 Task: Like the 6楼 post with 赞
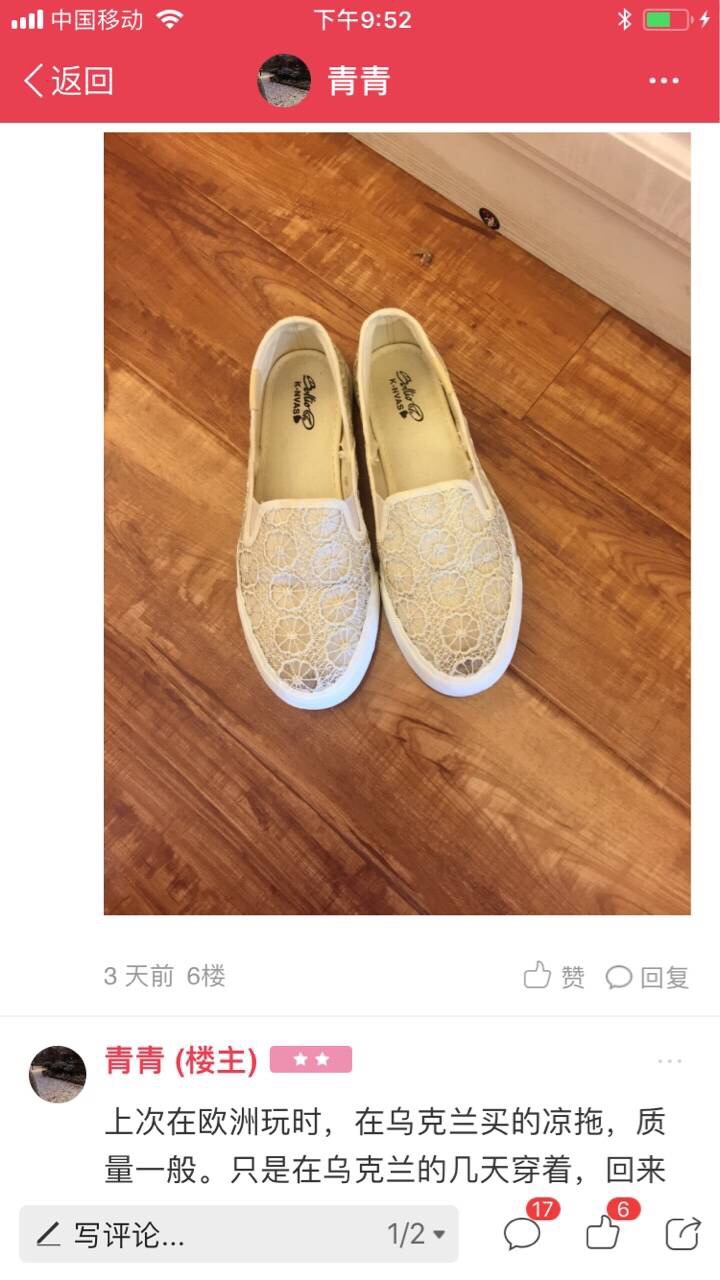pyautogui.click(x=554, y=976)
